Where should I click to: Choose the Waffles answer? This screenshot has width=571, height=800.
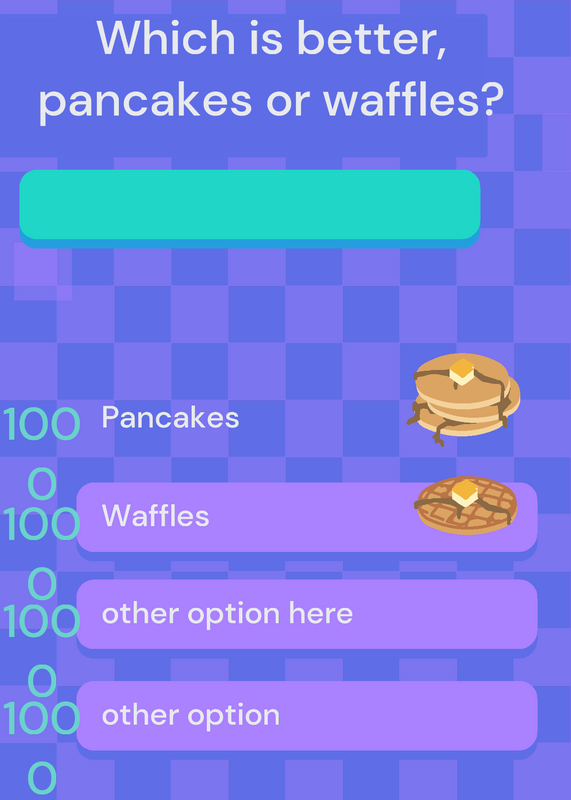[x=307, y=517]
